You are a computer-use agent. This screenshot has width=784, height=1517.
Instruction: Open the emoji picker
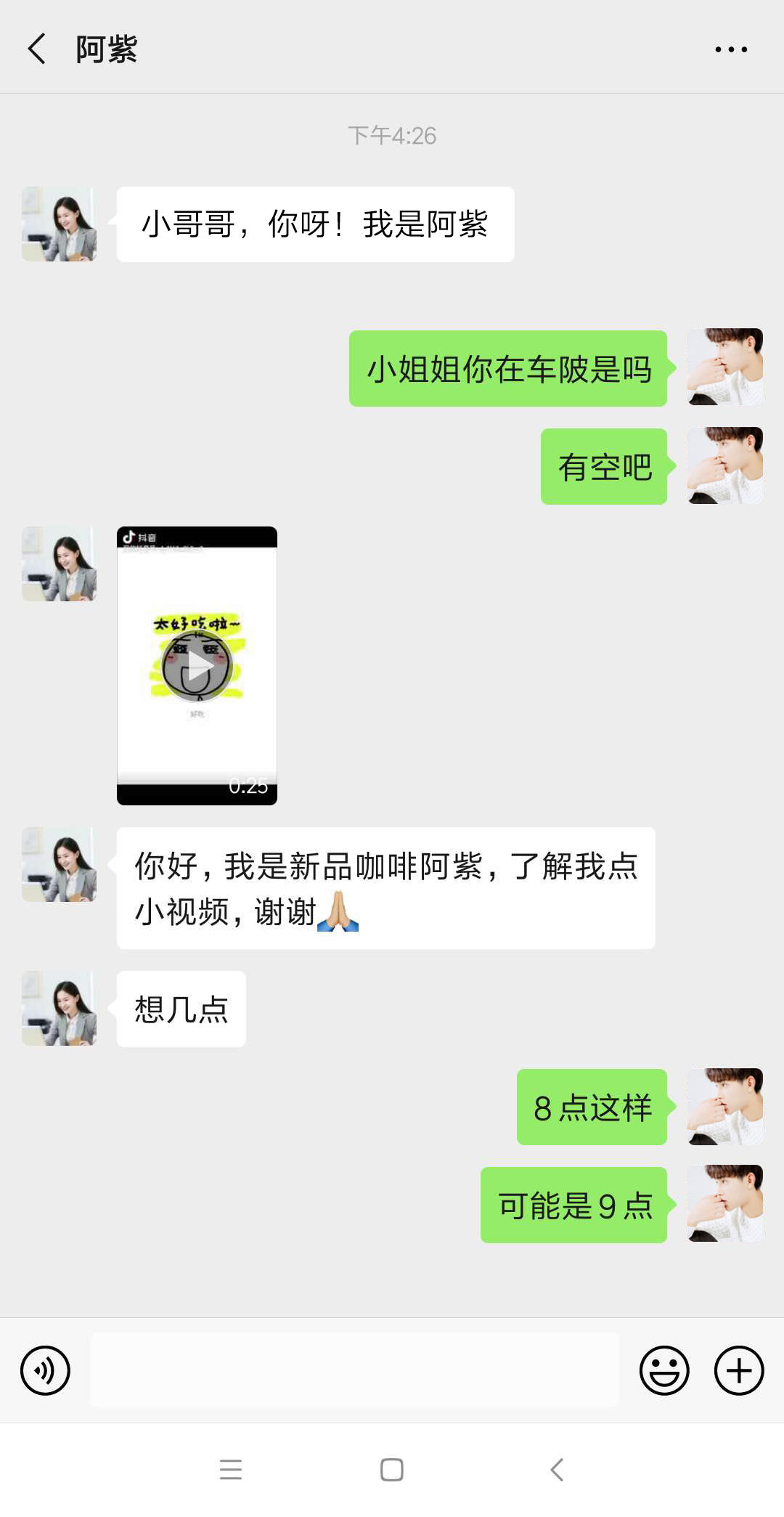(663, 1370)
